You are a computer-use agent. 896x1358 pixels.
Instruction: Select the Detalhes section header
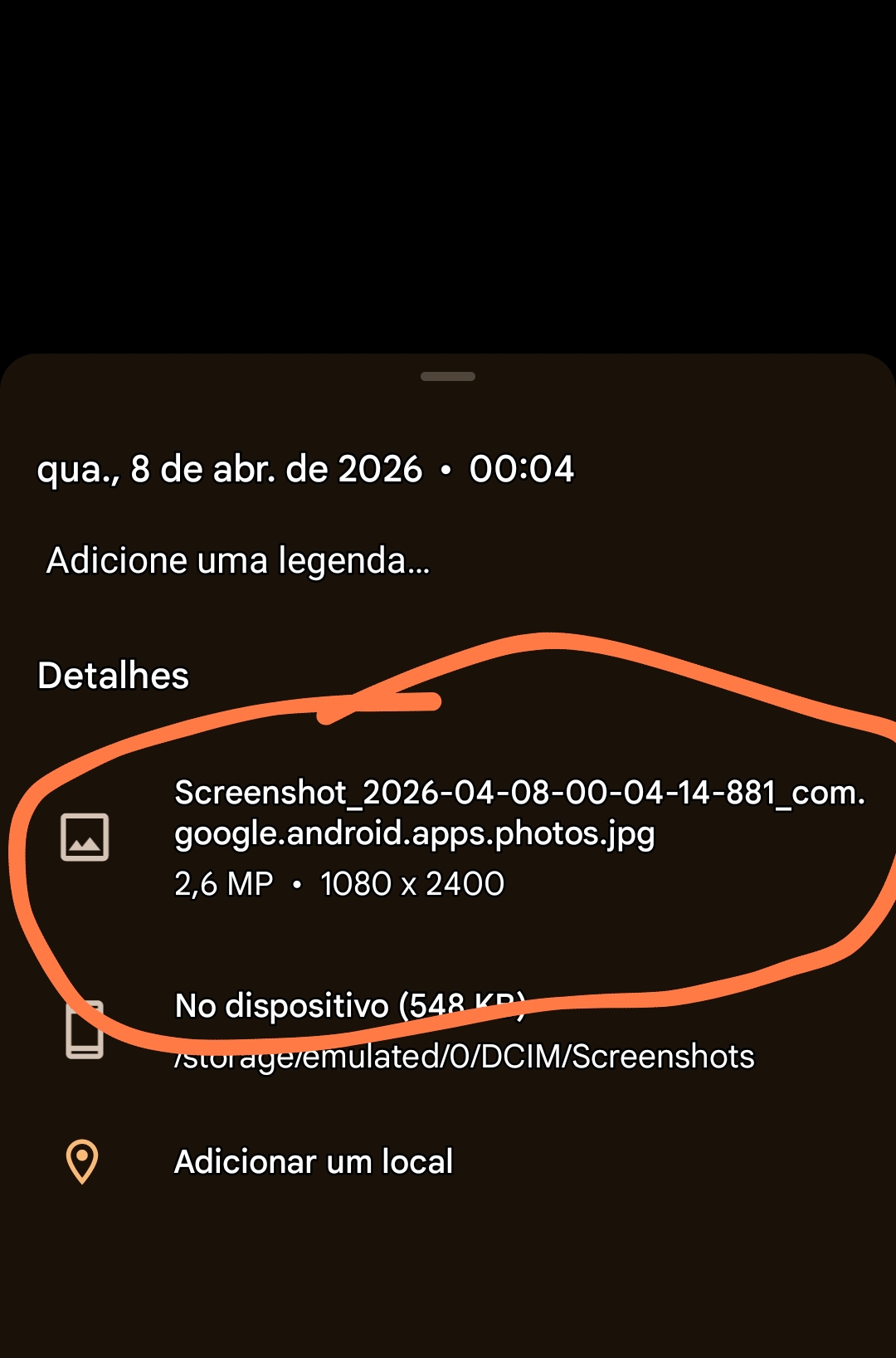(114, 675)
